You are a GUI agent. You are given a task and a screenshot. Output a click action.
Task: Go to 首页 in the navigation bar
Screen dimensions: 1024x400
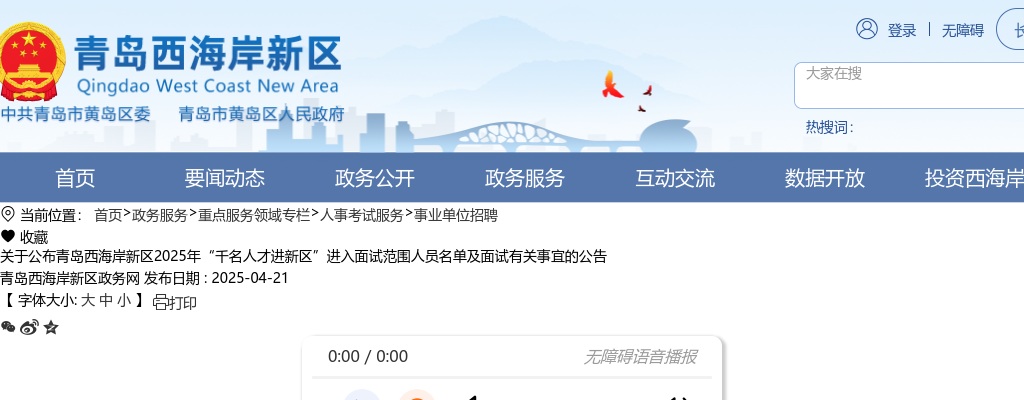75,178
